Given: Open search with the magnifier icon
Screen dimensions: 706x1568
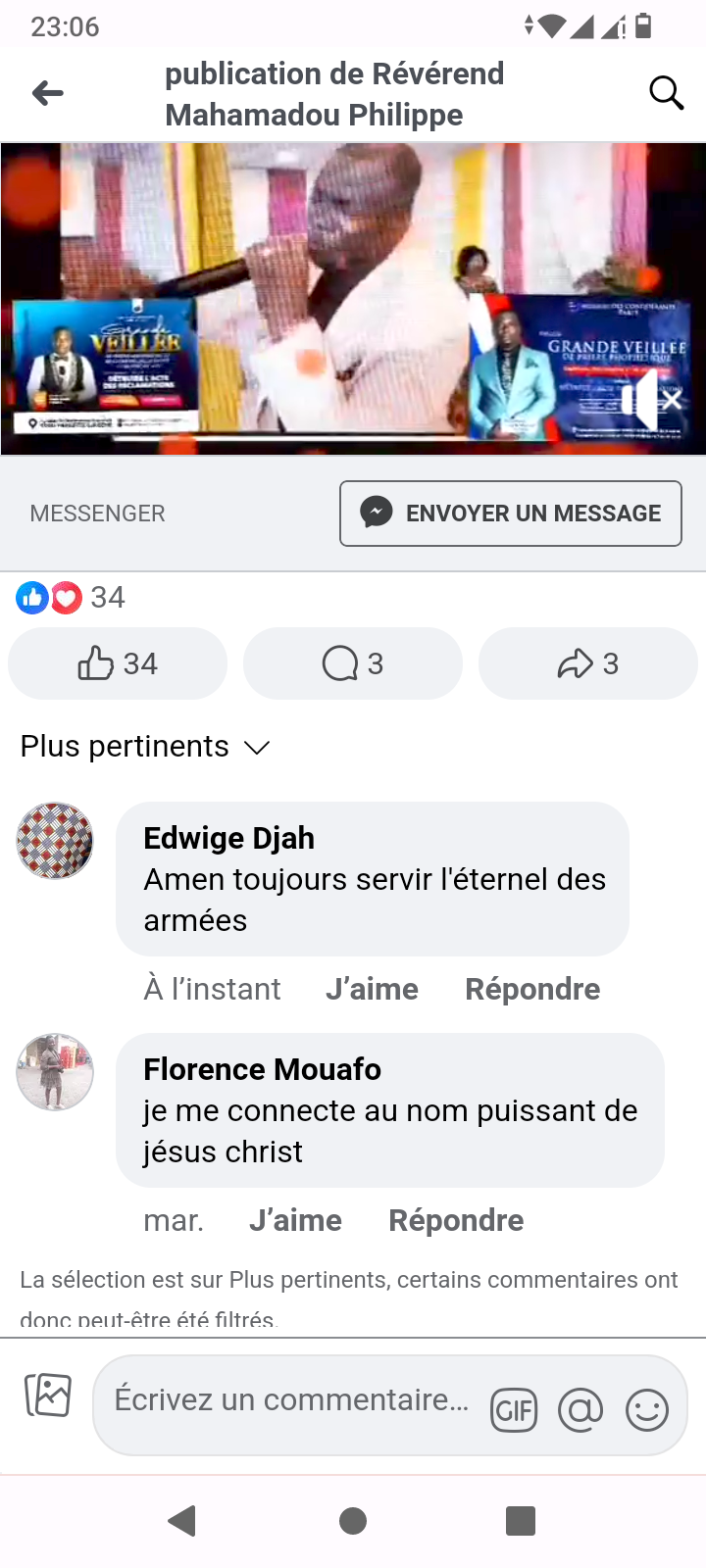Looking at the screenshot, I should [x=666, y=93].
